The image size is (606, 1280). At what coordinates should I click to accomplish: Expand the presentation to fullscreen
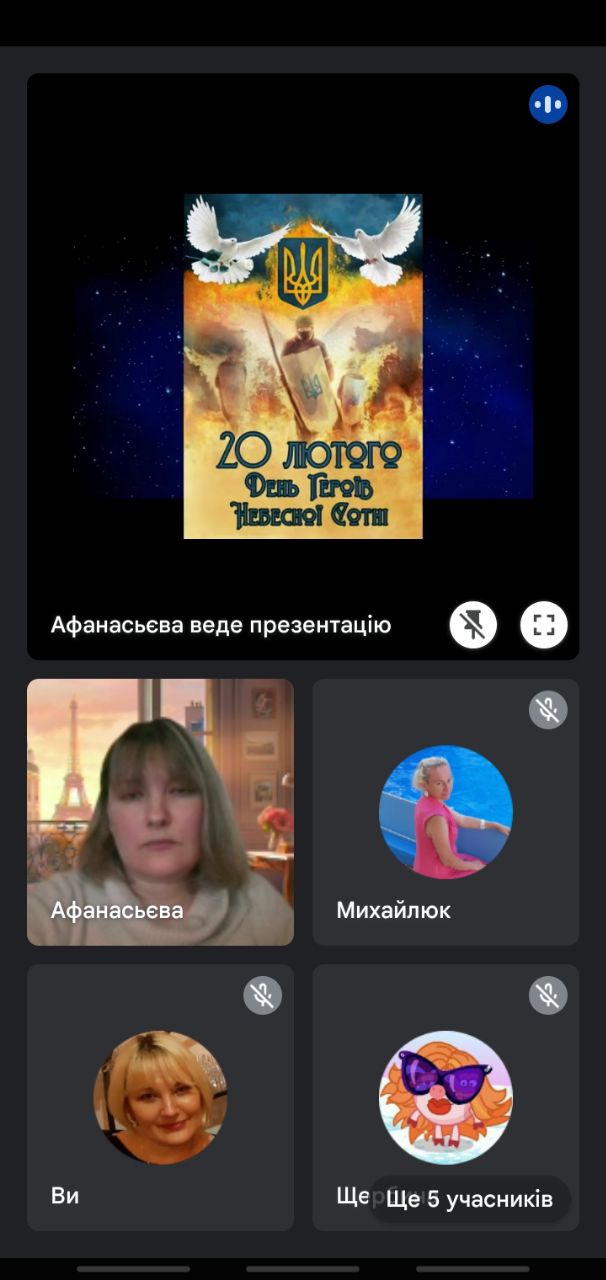(543, 626)
